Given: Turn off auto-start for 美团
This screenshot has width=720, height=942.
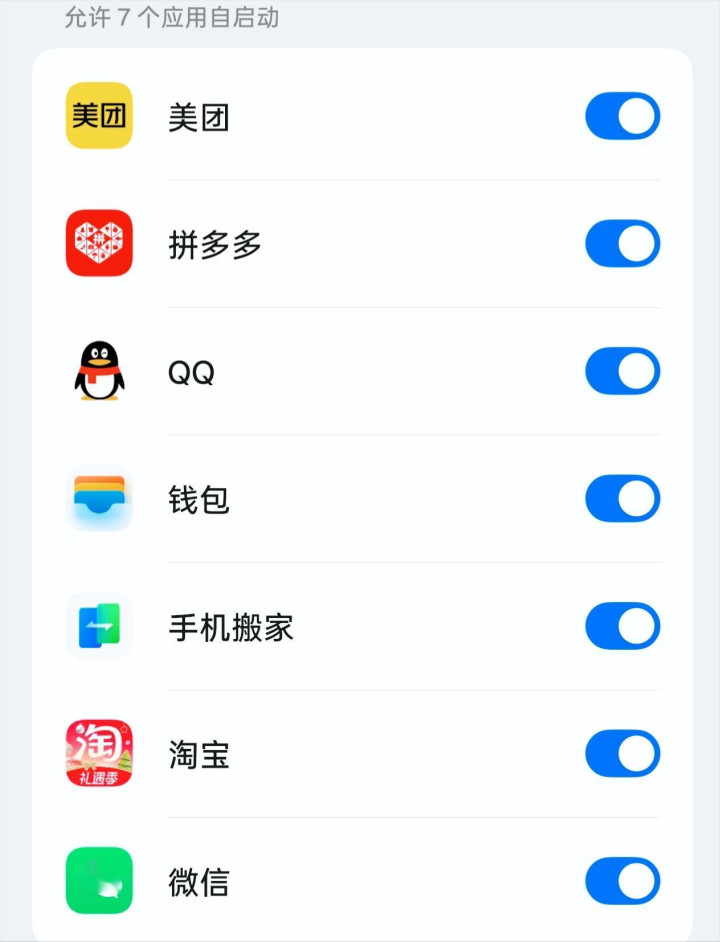Looking at the screenshot, I should pos(622,117).
